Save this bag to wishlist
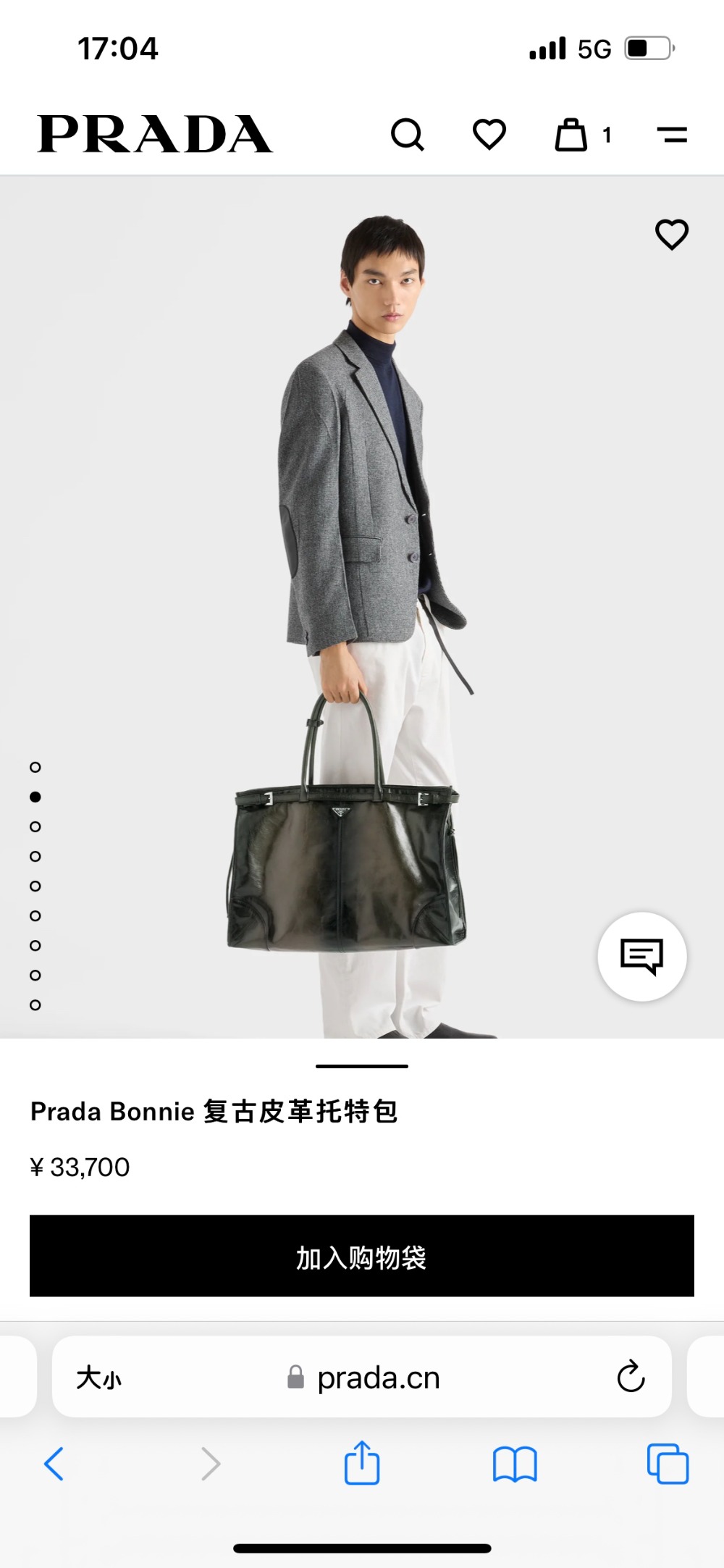 (x=672, y=235)
